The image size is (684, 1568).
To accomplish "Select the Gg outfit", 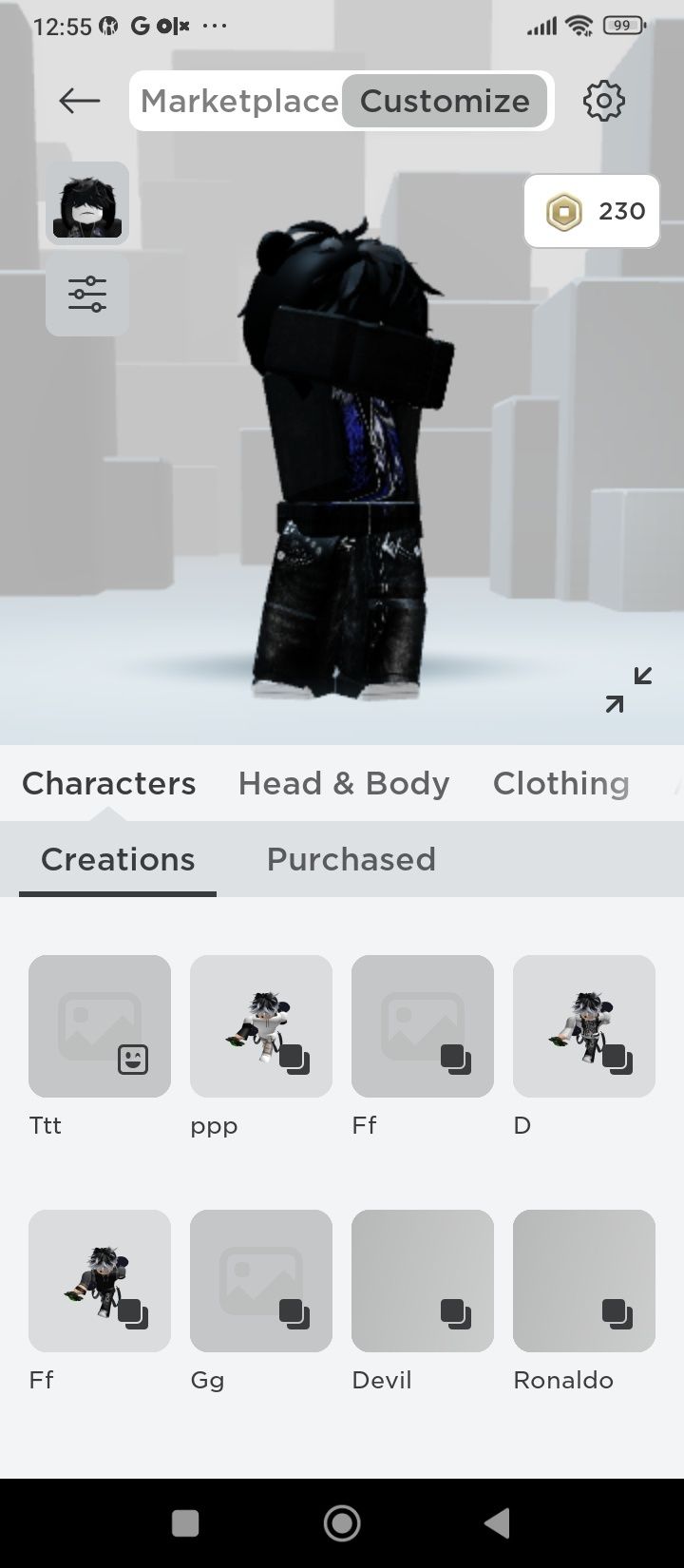I will [x=261, y=1281].
